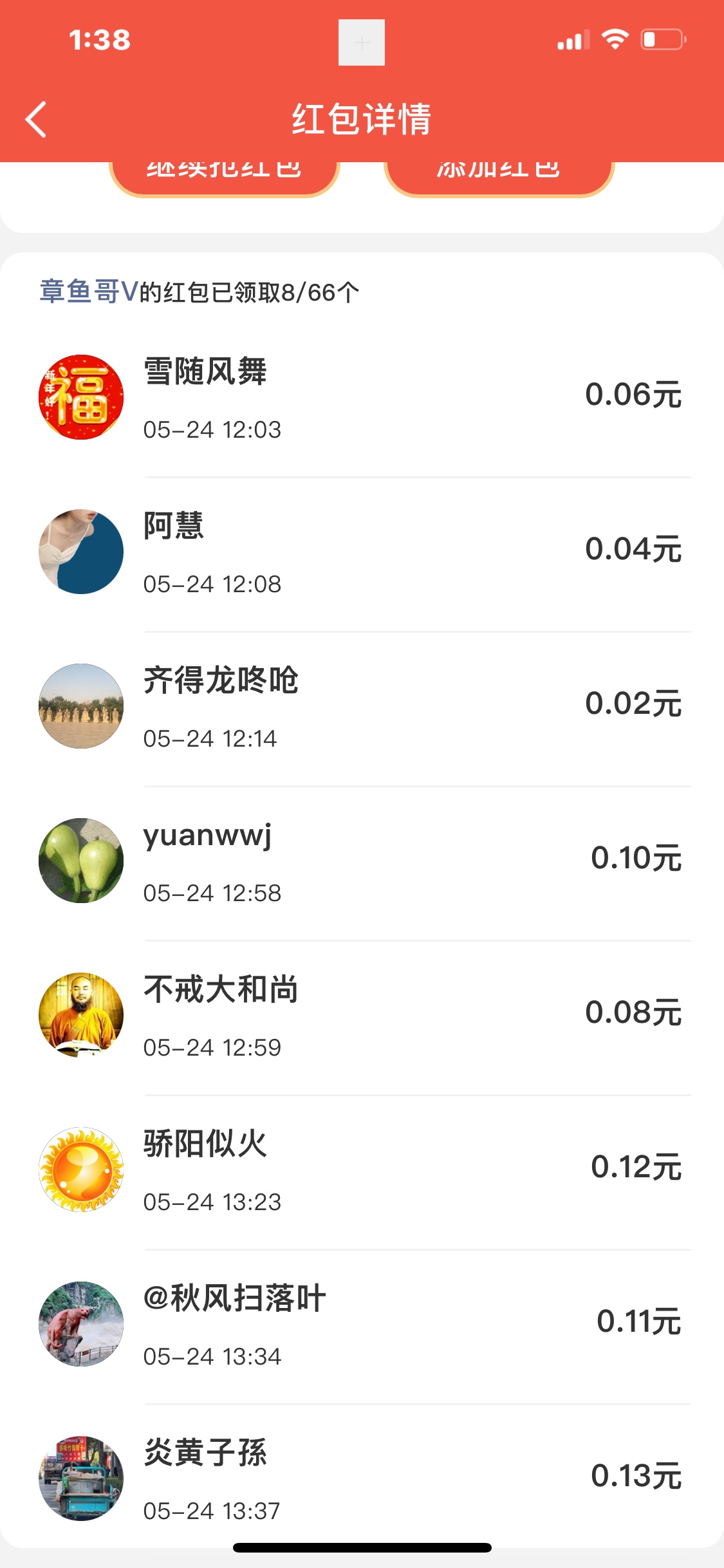Go back from the 红包详情 page
This screenshot has width=724, height=1568.
pos(36,120)
